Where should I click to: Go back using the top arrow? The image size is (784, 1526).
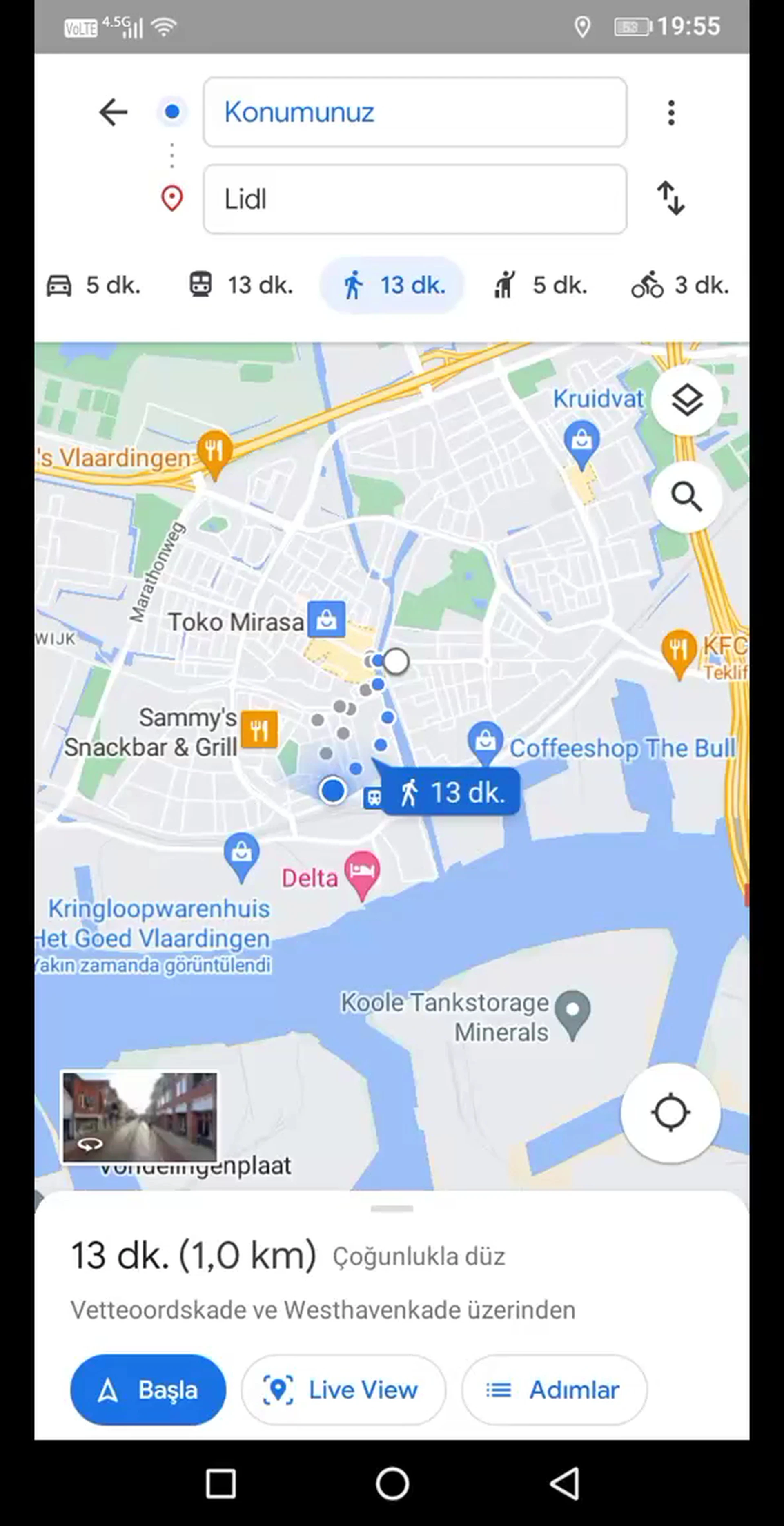click(113, 112)
